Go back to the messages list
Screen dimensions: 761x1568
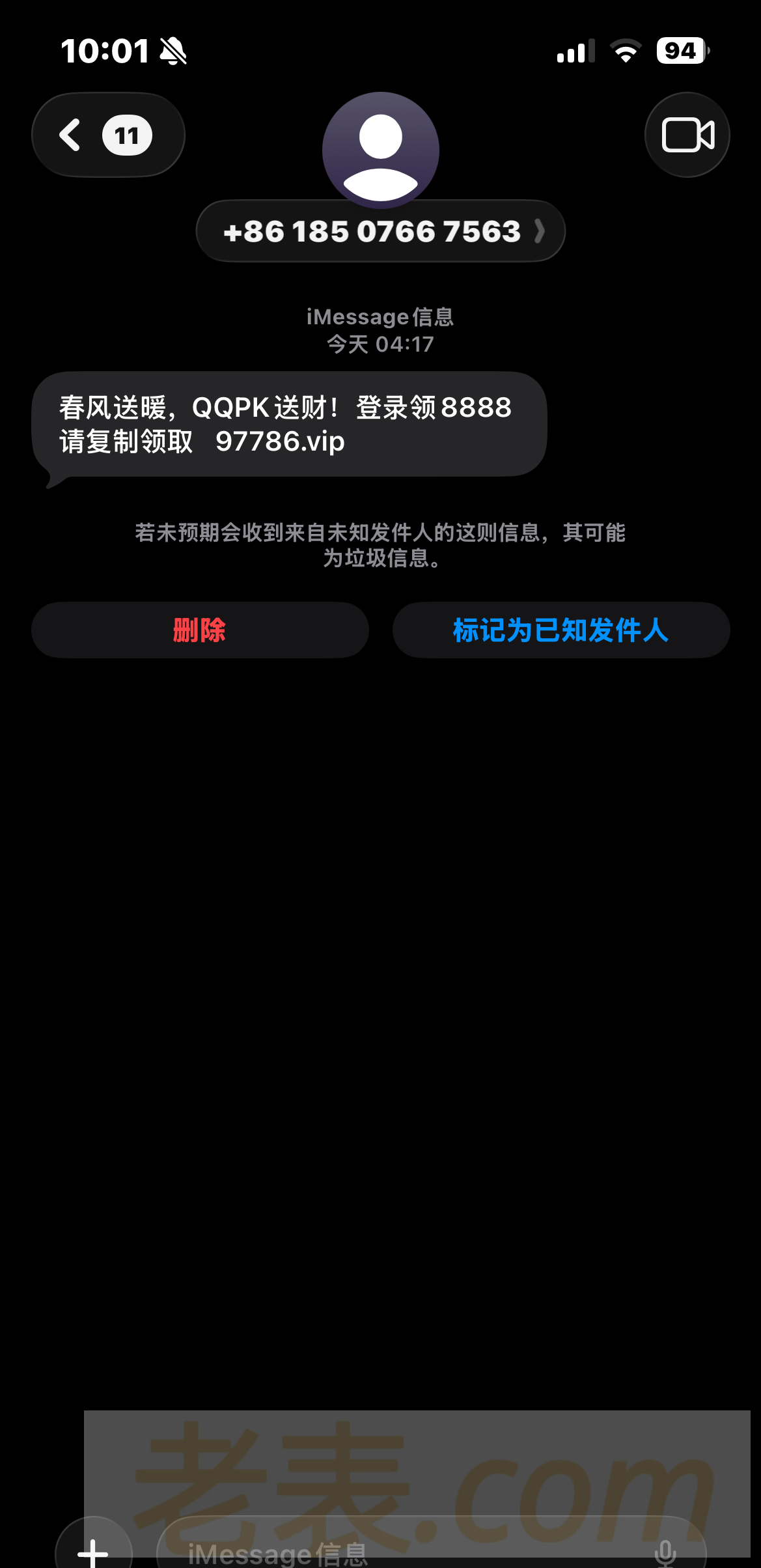pos(107,135)
